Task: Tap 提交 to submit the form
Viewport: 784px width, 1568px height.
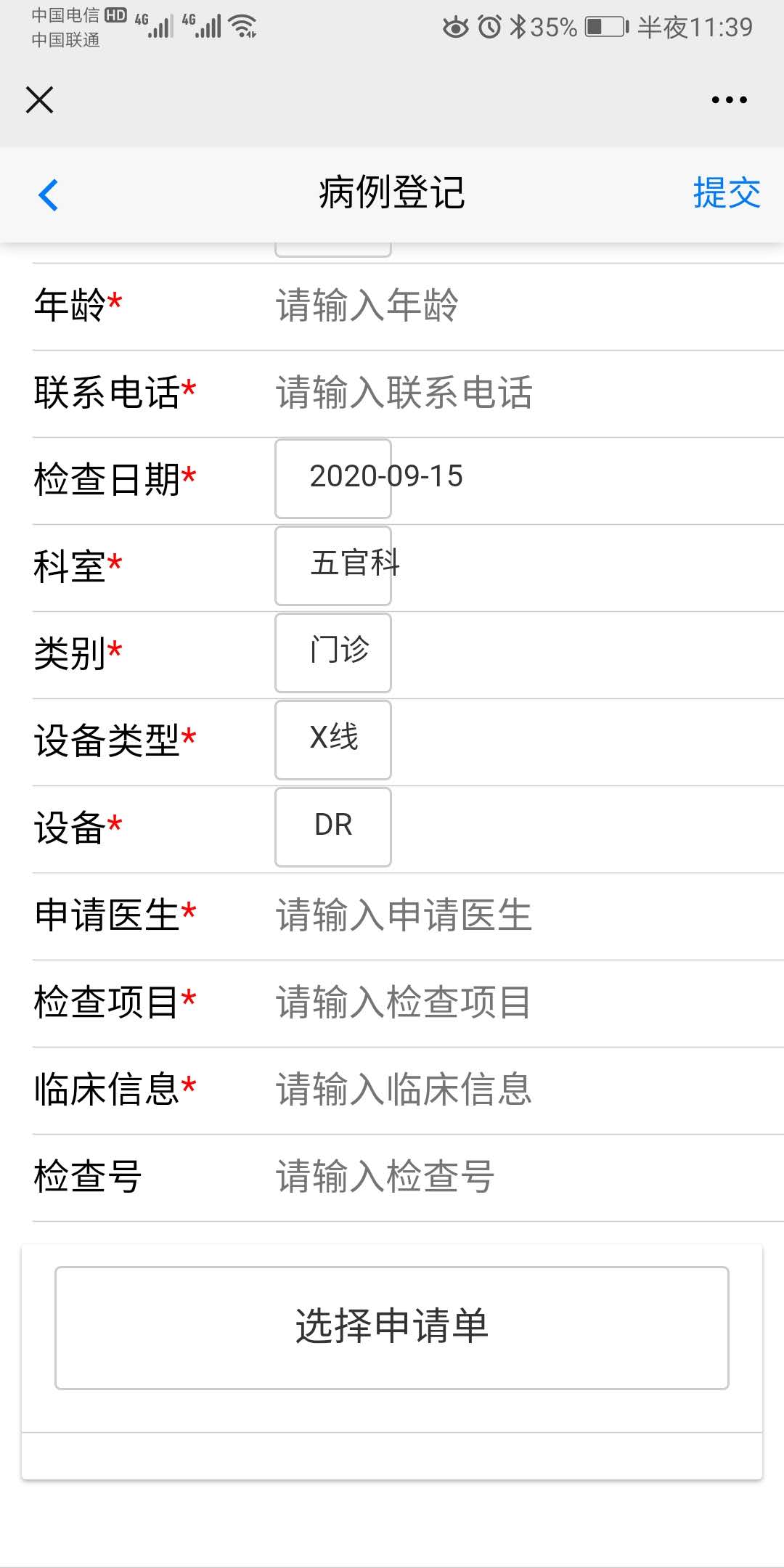Action: point(726,193)
